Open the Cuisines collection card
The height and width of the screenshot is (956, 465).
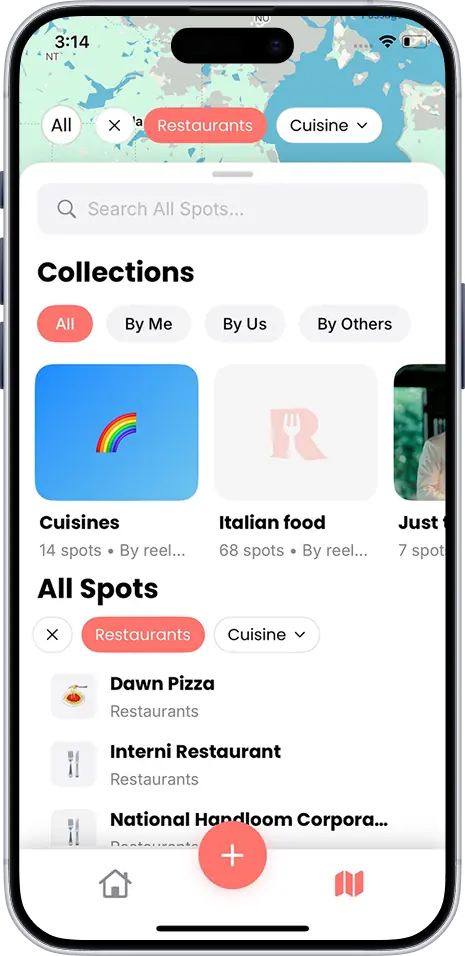(x=116, y=462)
